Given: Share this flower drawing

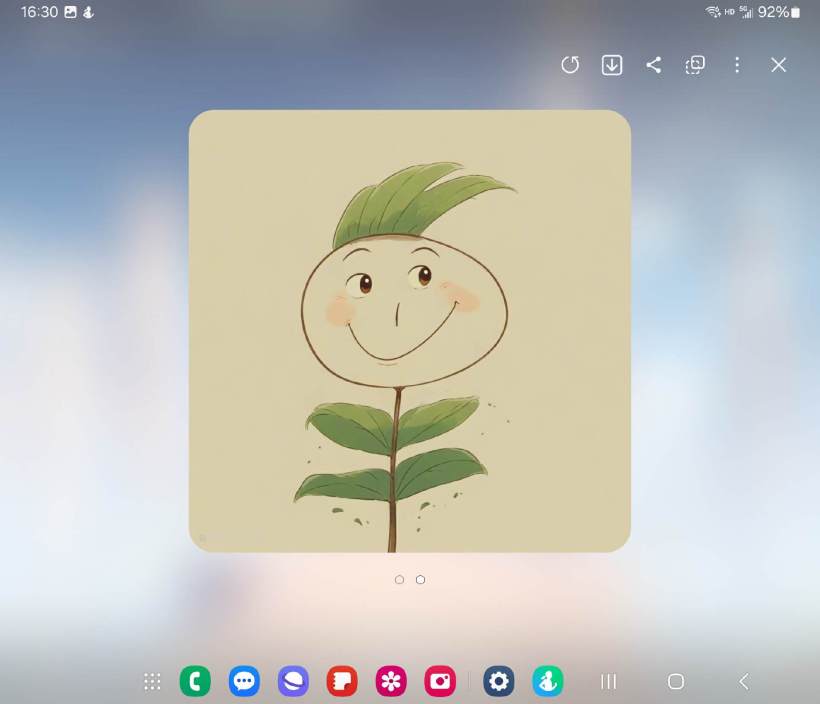Looking at the screenshot, I should (653, 65).
